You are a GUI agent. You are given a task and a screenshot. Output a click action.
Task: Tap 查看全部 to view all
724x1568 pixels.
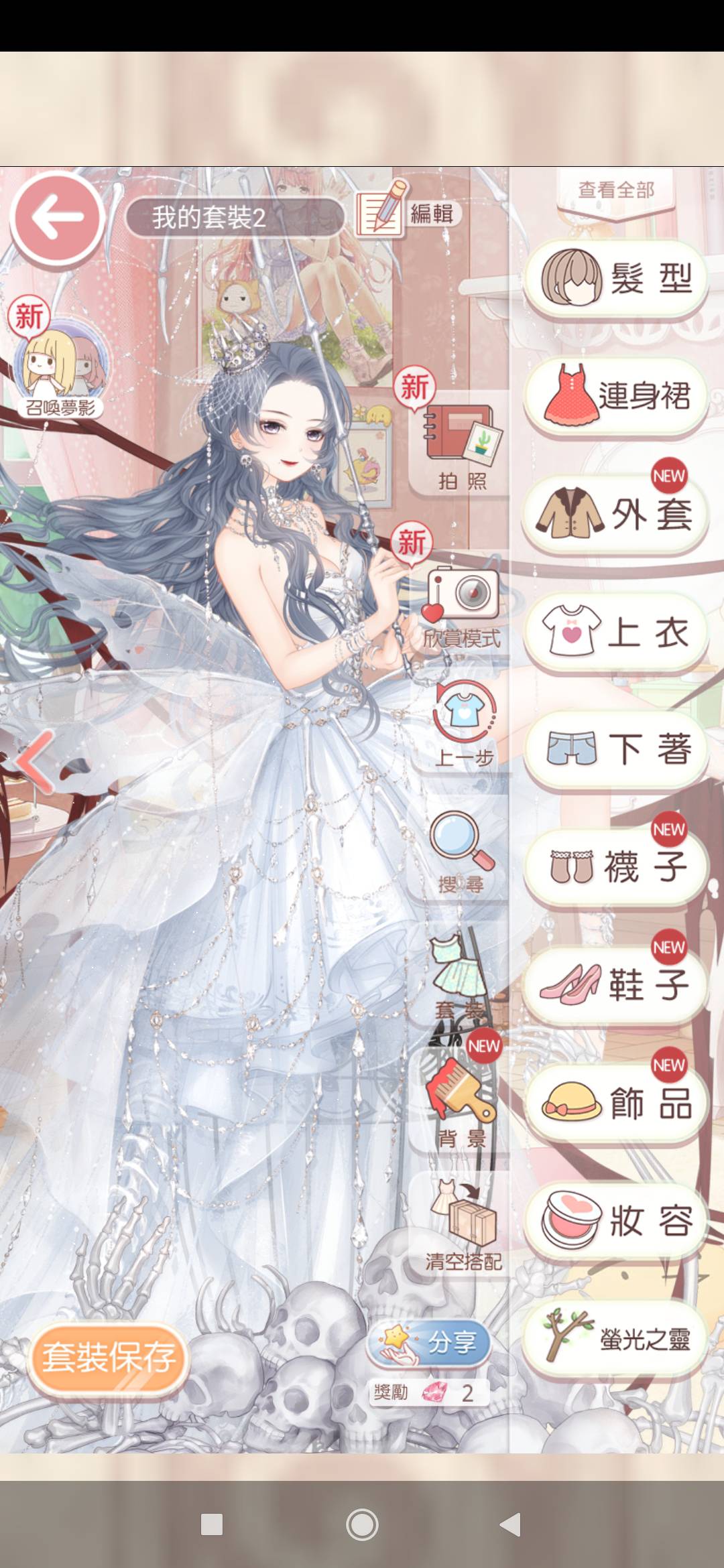615,190
